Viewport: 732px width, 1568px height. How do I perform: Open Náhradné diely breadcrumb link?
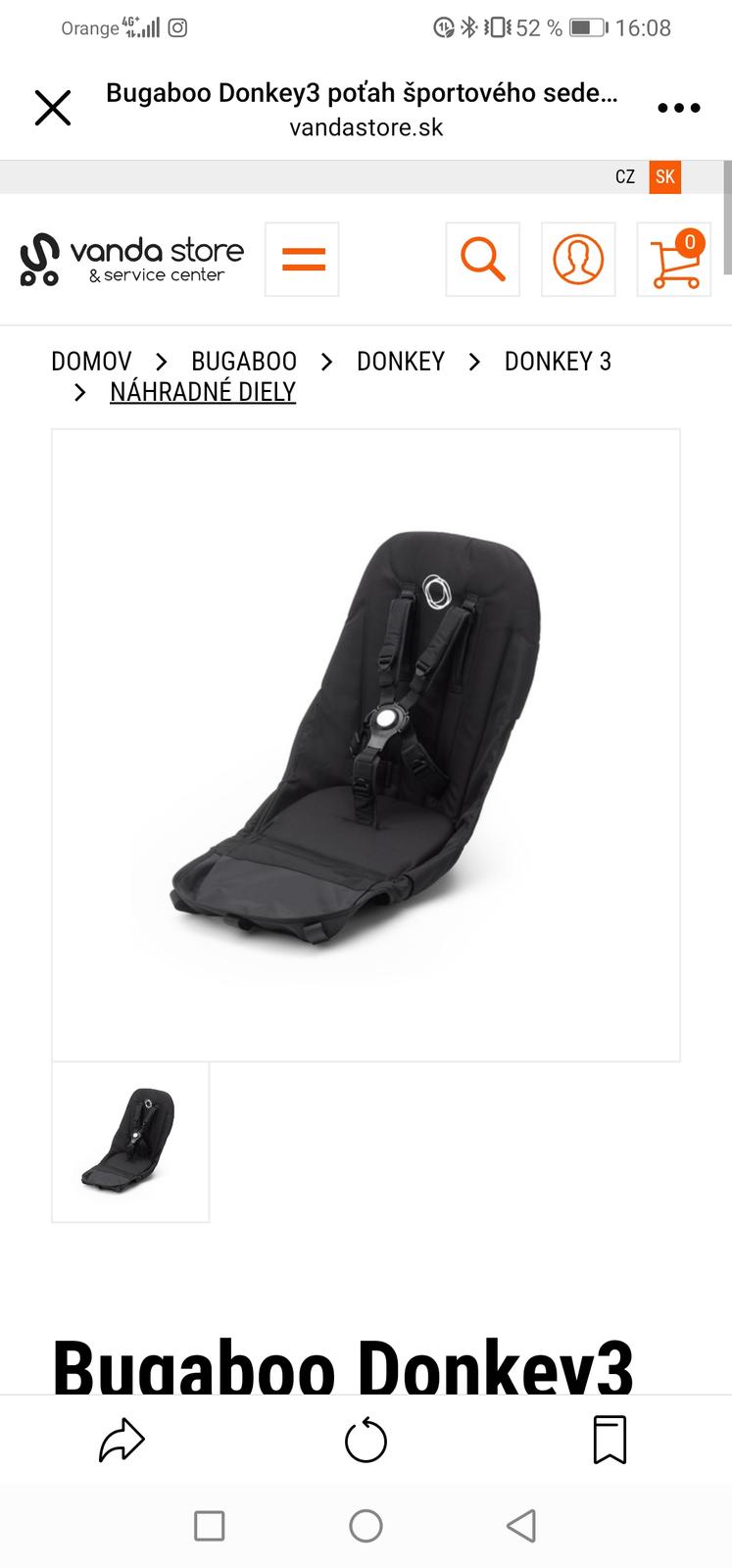203,392
